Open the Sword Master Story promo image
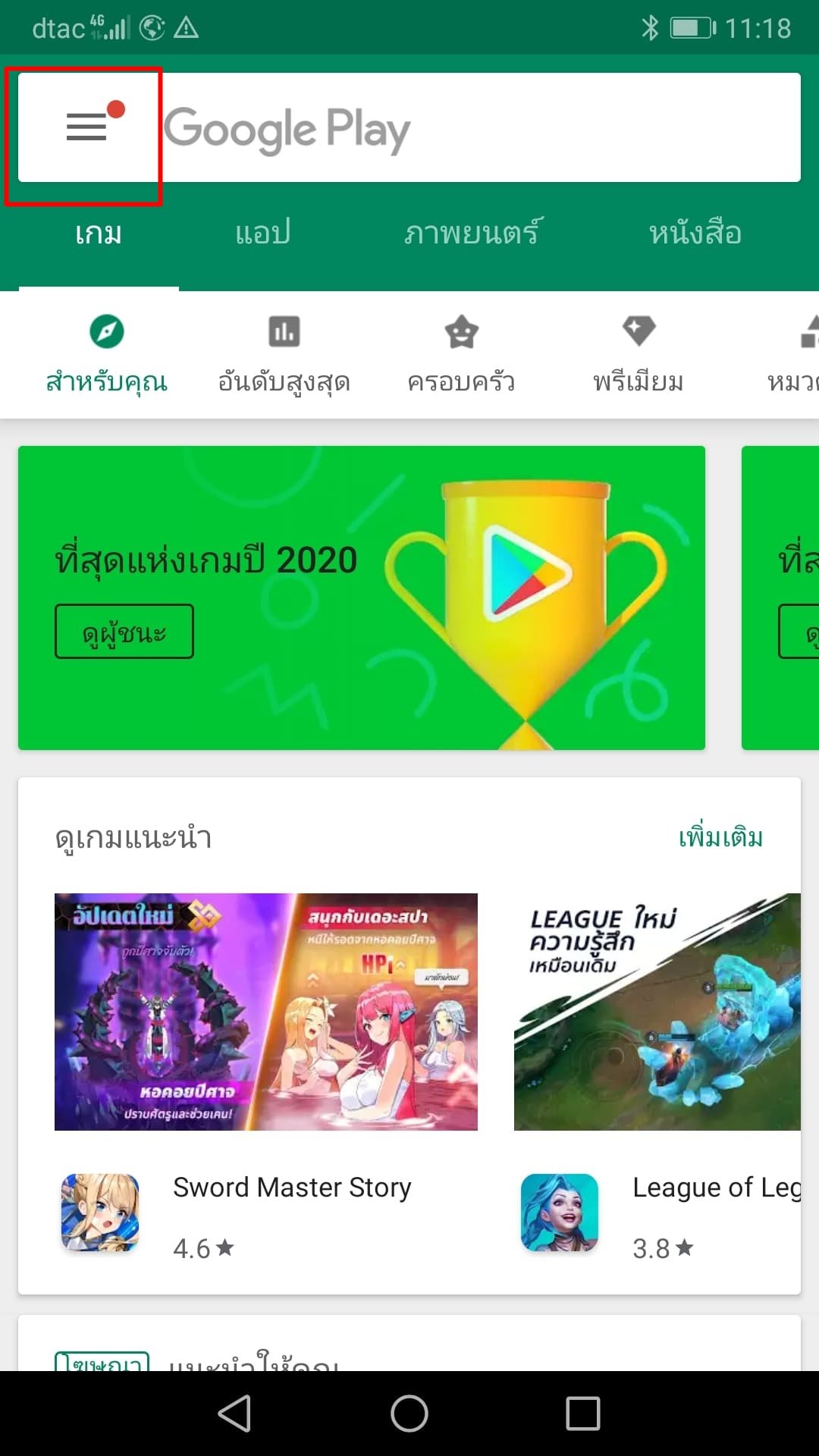The image size is (819, 1456). (265, 1012)
